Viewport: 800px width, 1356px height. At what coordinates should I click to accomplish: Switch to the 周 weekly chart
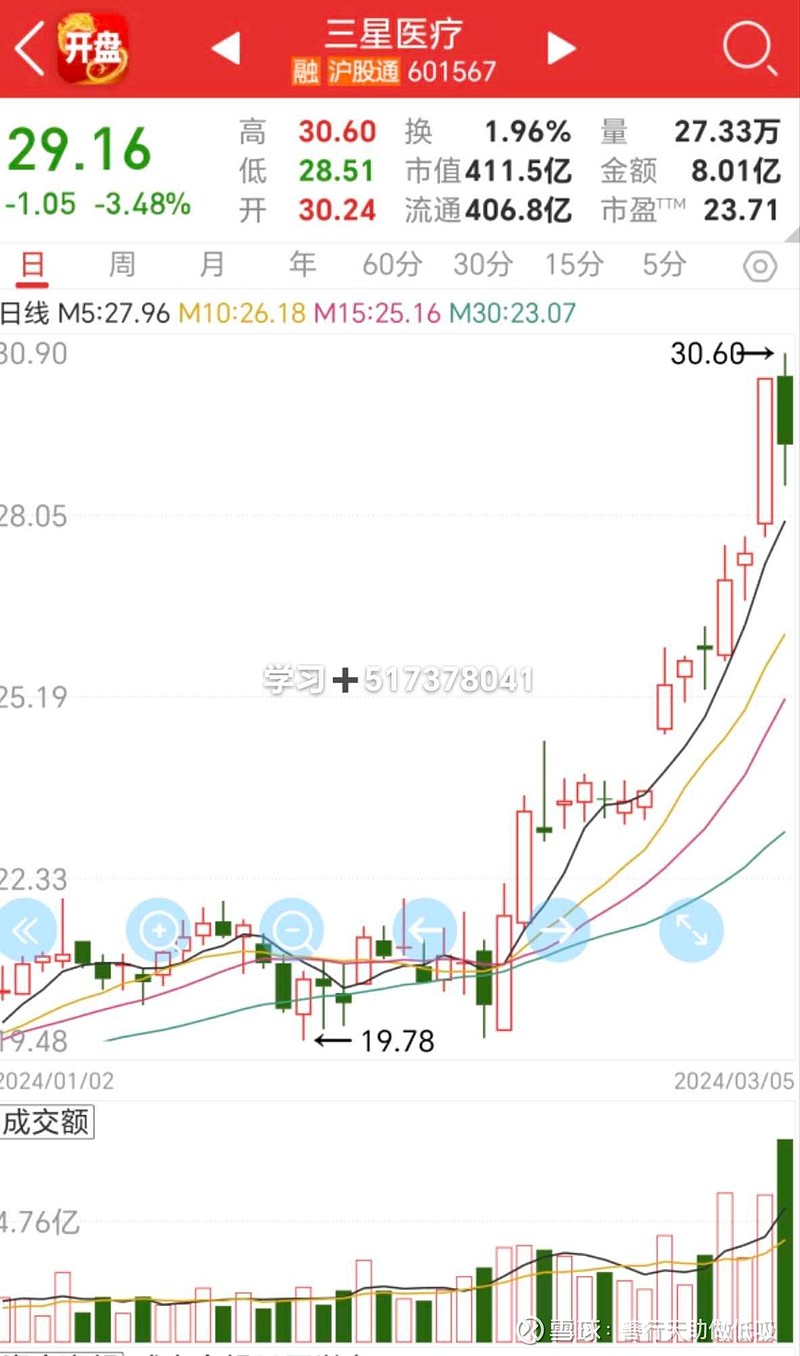coord(122,265)
